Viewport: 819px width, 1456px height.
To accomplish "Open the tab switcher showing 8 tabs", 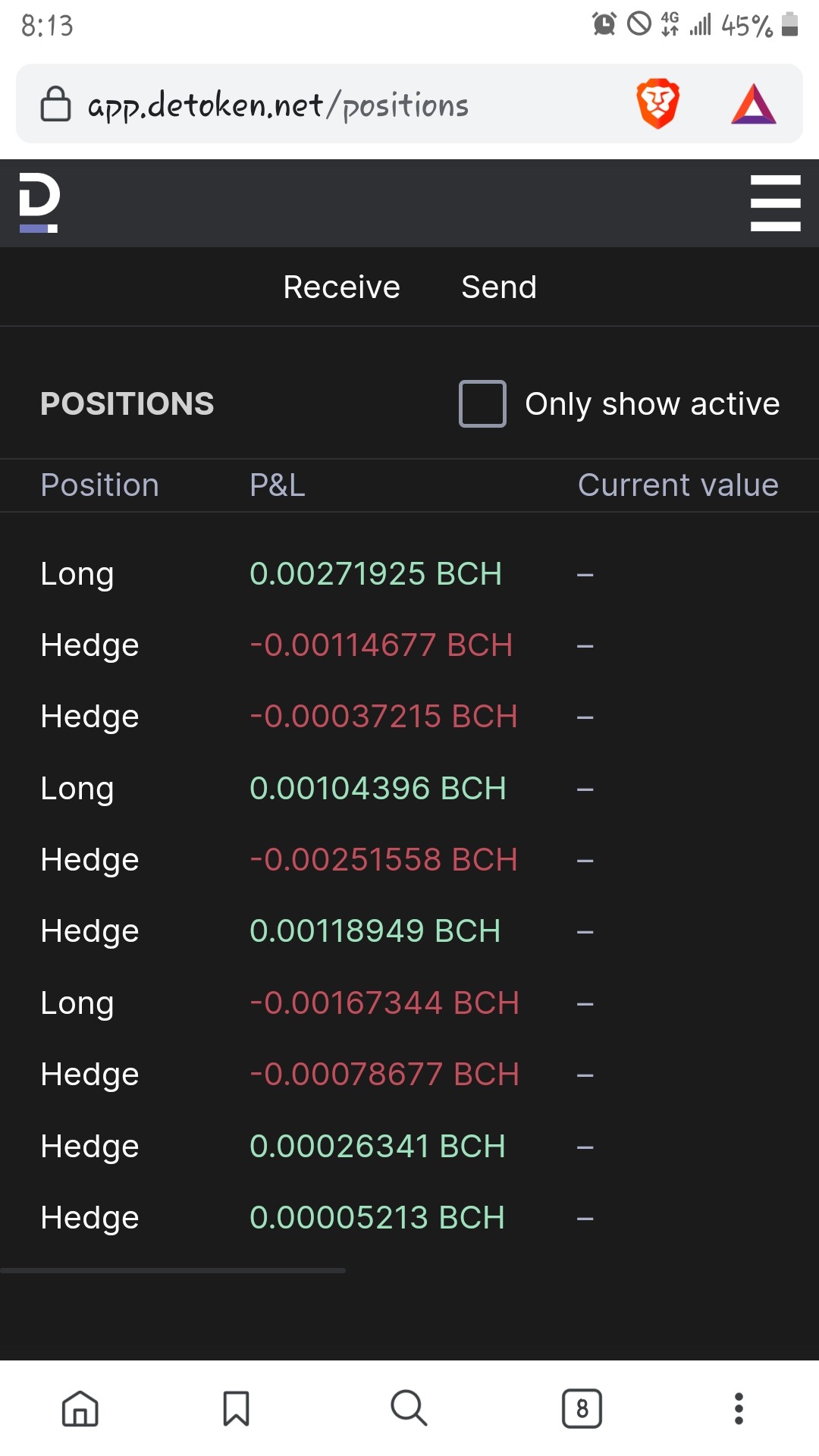I will click(582, 1409).
